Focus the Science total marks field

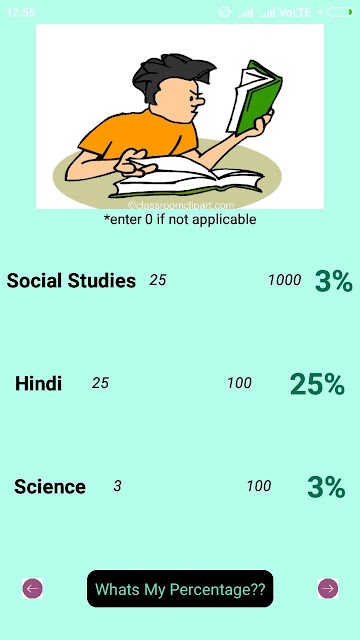pyautogui.click(x=259, y=486)
